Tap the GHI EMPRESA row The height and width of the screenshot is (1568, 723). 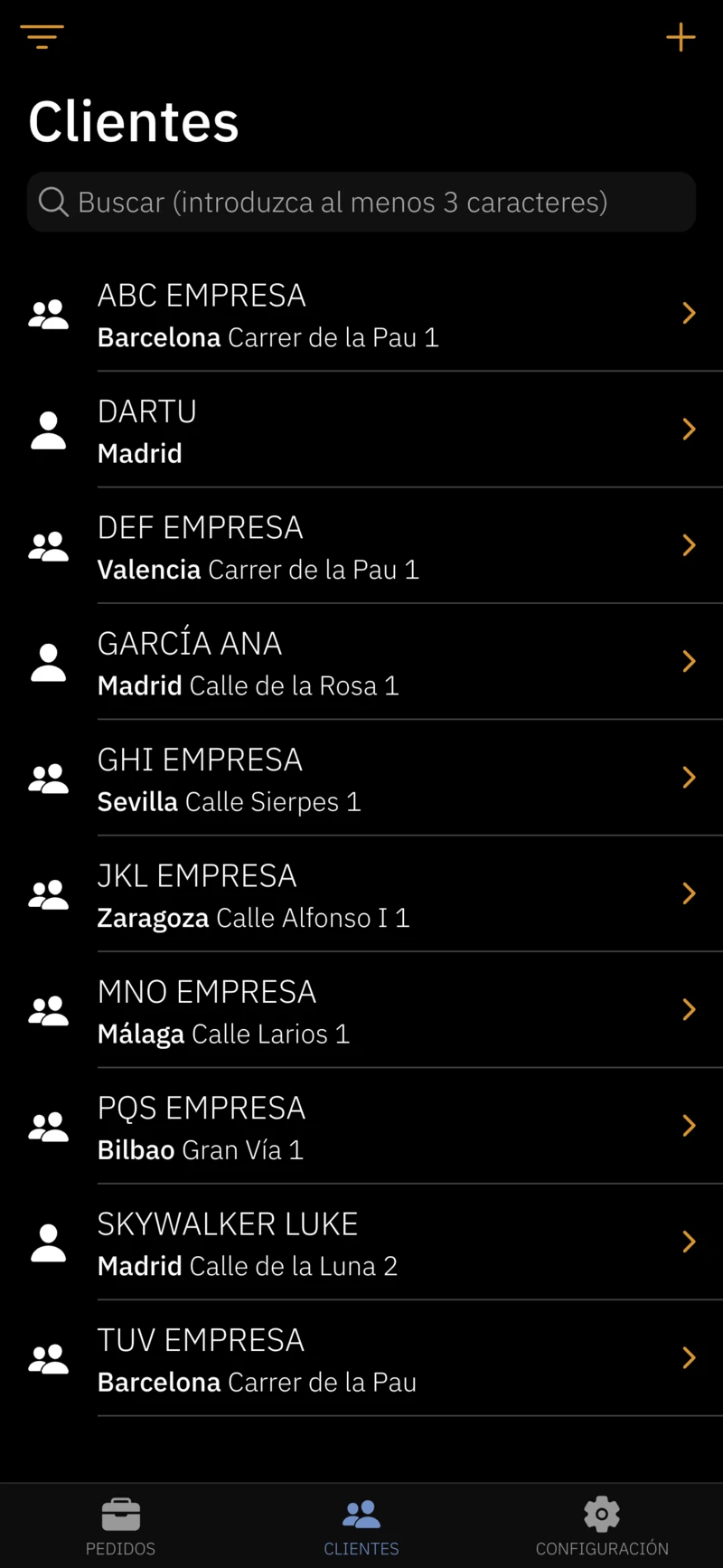coord(361,779)
